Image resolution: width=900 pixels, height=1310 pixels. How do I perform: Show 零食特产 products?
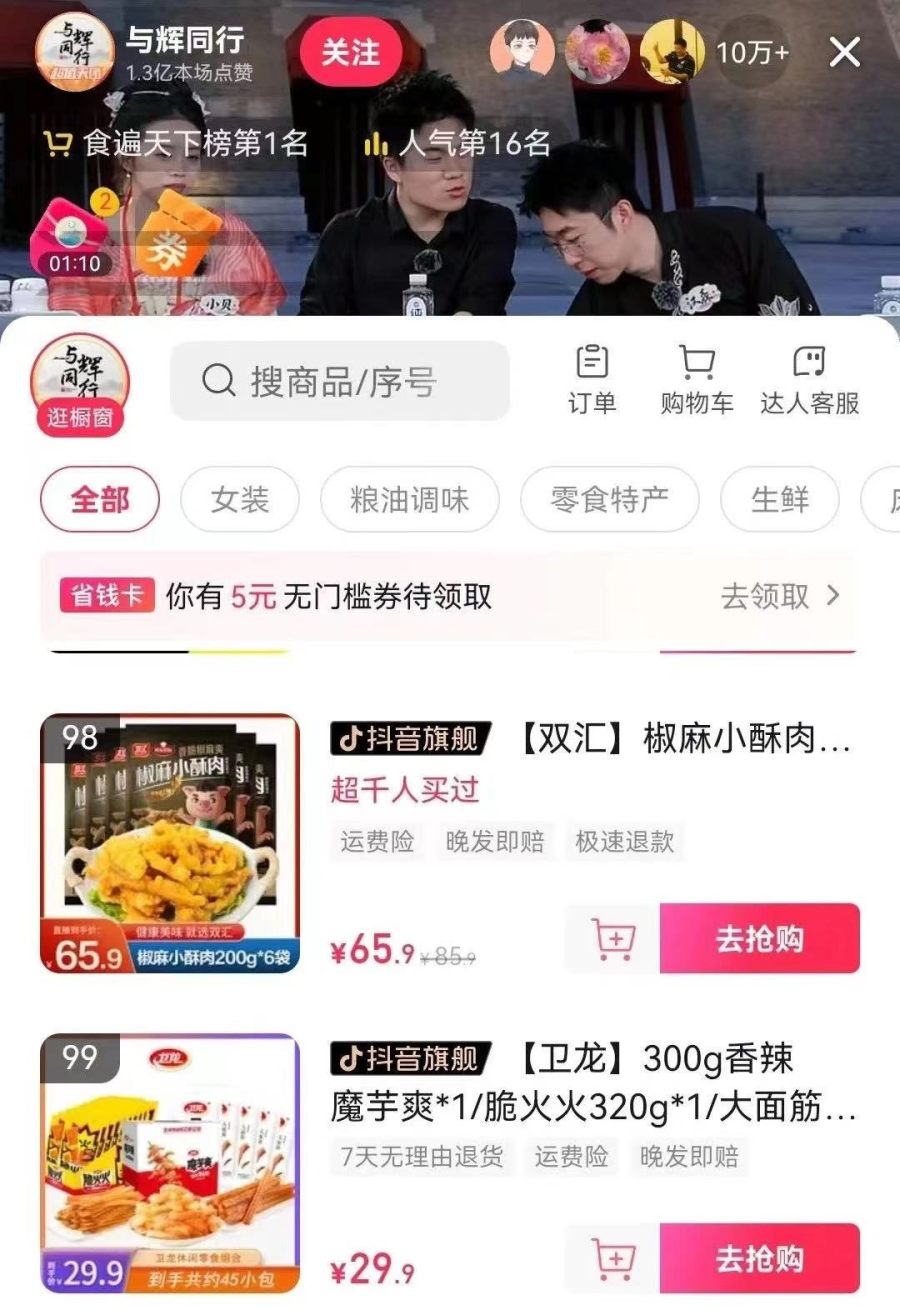[609, 499]
